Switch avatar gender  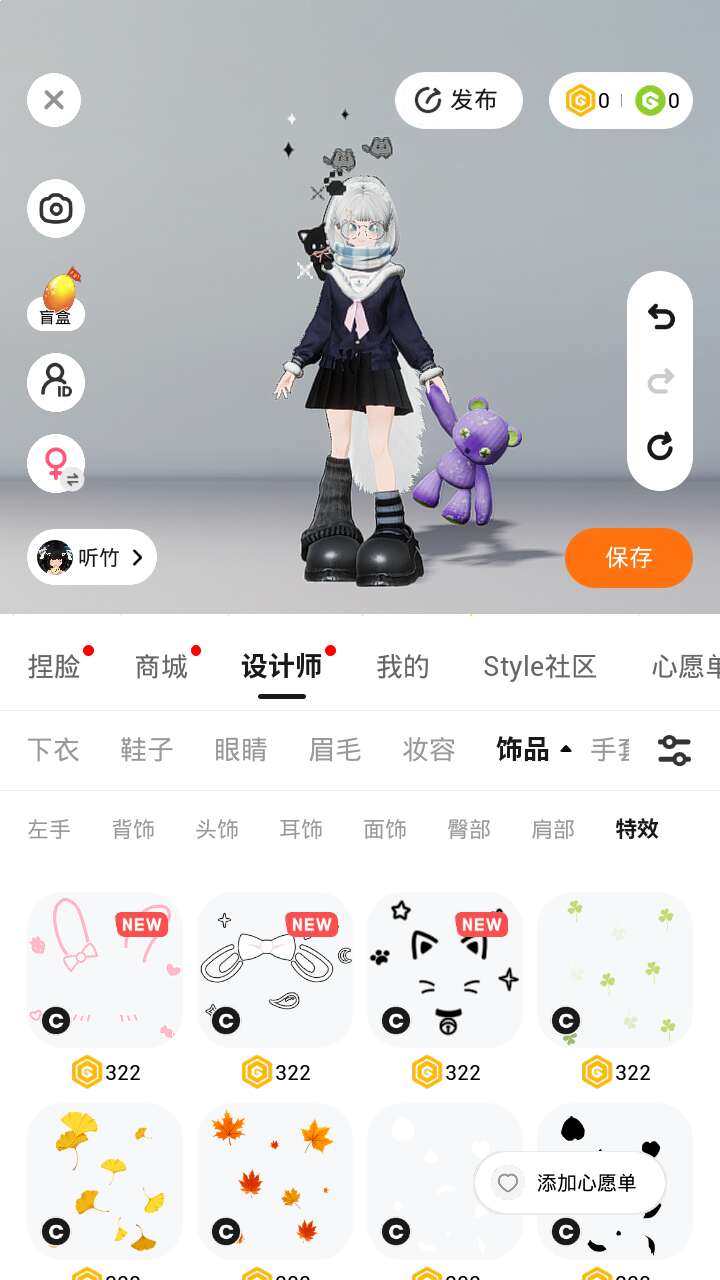coord(56,463)
